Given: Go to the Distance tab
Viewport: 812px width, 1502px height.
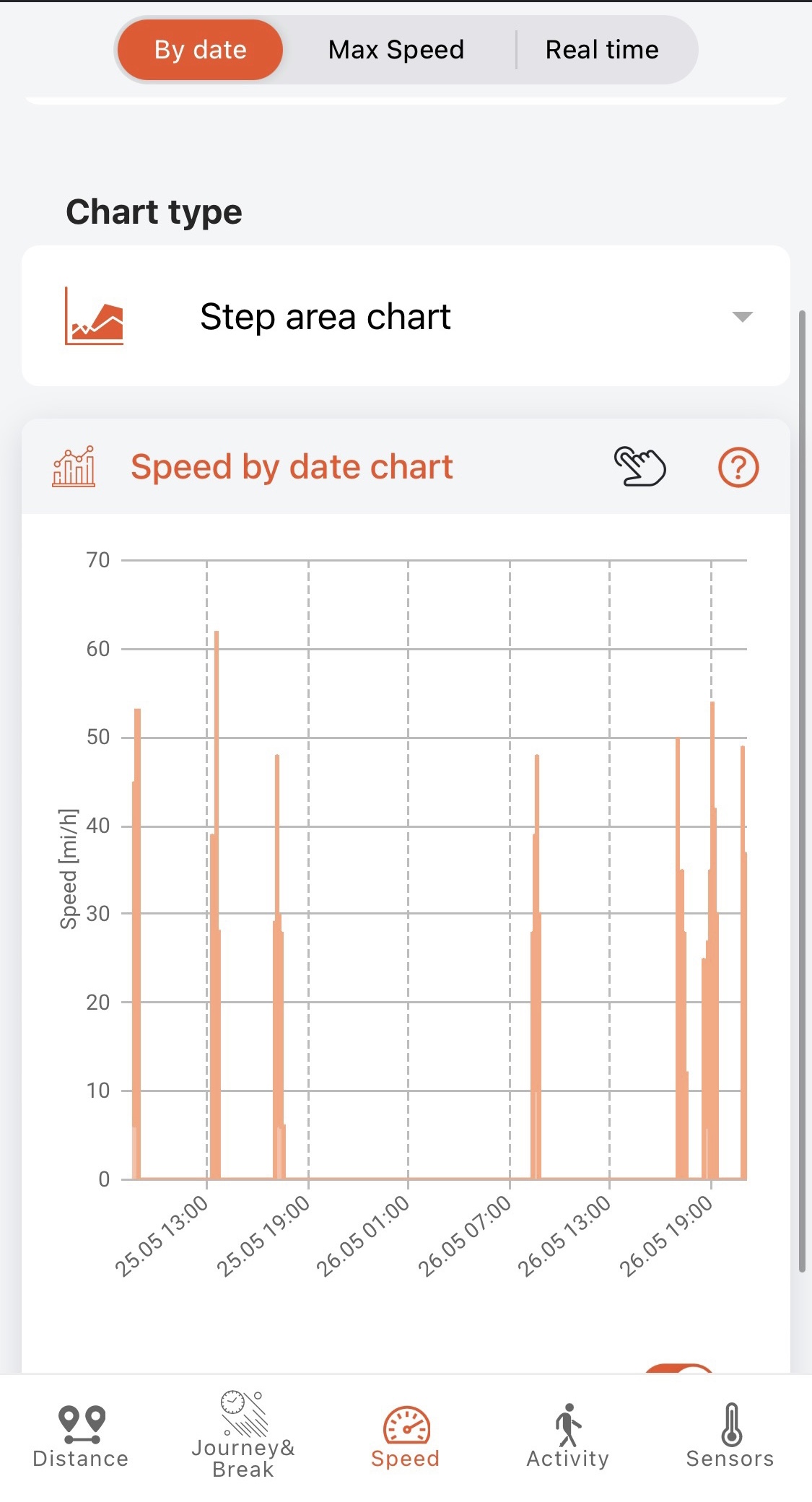Looking at the screenshot, I should pos(81,1437).
